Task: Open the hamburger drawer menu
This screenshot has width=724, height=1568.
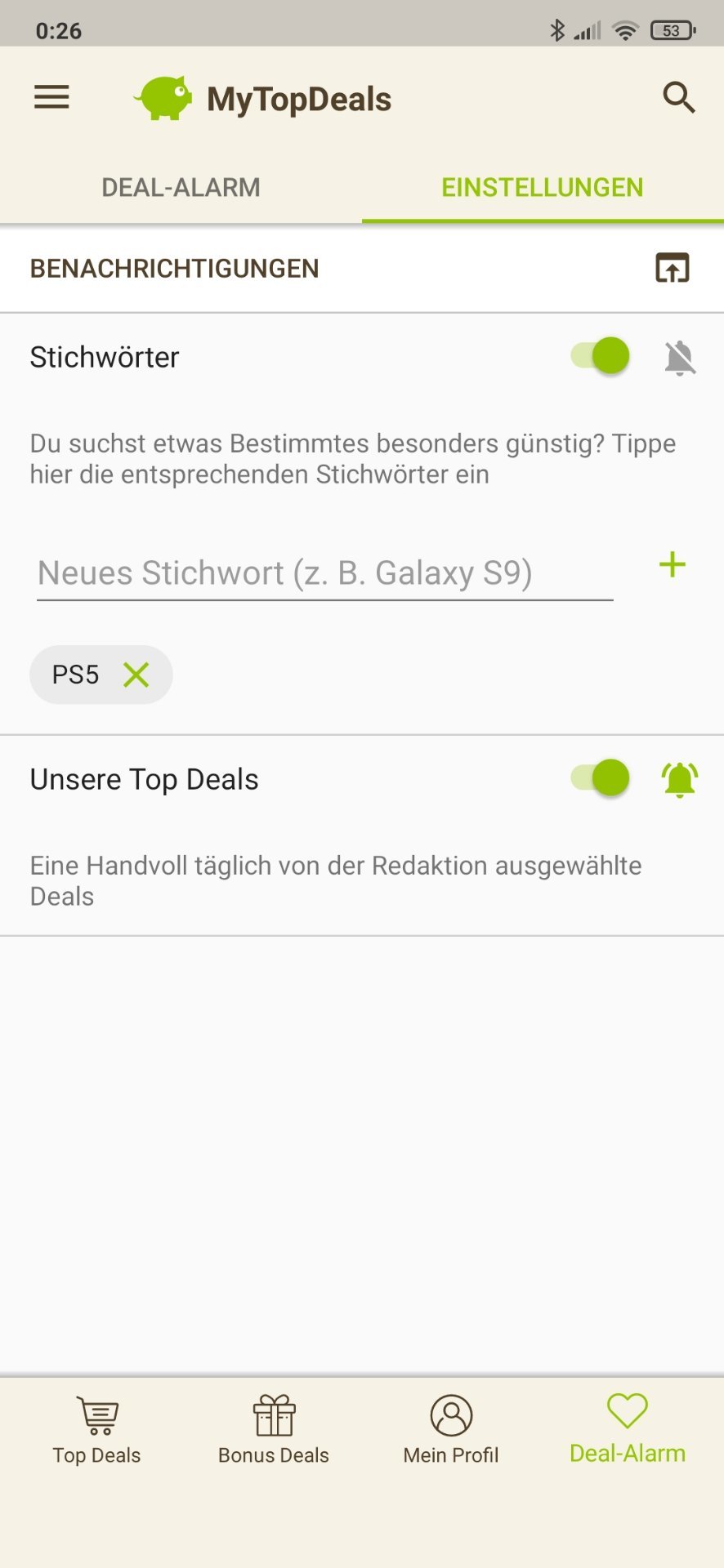Action: [x=51, y=98]
